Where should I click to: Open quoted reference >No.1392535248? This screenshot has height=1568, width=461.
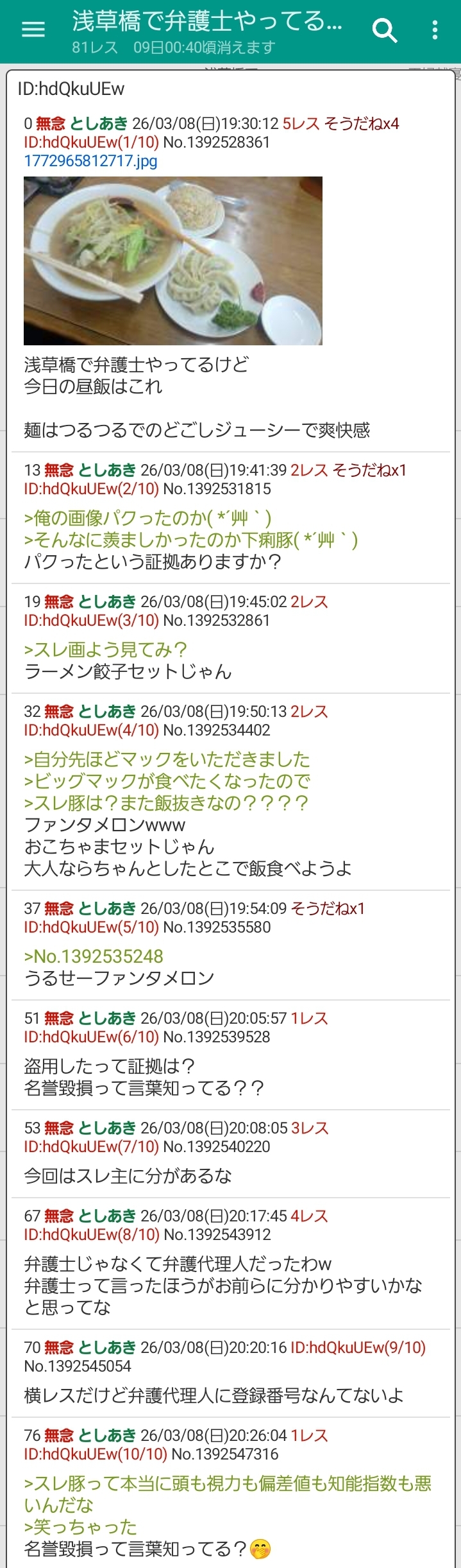94,956
